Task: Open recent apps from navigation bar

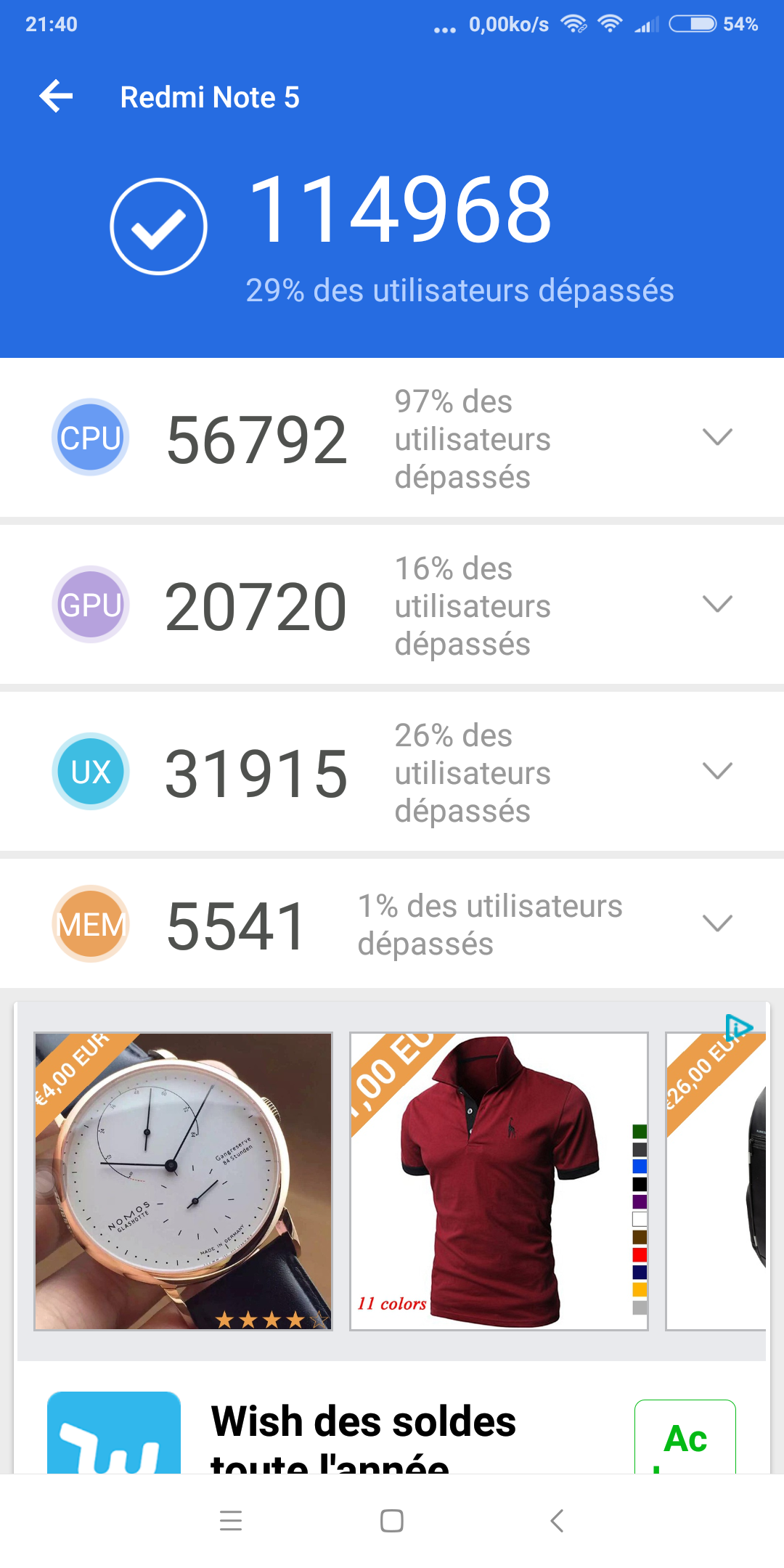Action: (231, 1521)
